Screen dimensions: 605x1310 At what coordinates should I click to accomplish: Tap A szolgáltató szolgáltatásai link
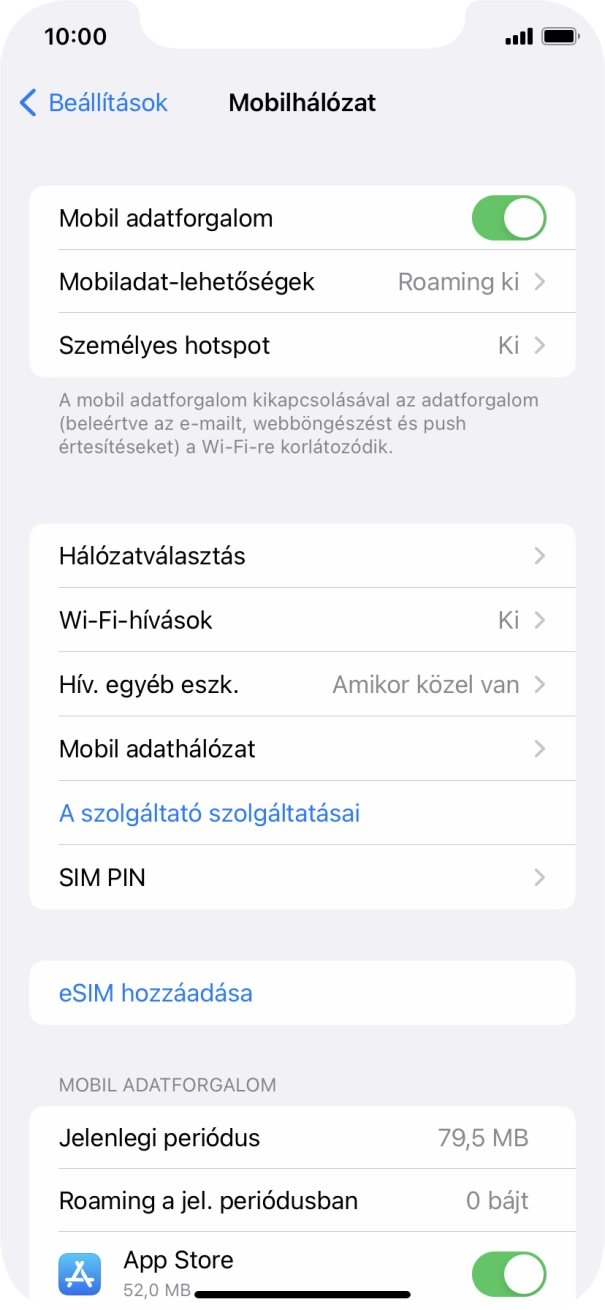pos(210,813)
